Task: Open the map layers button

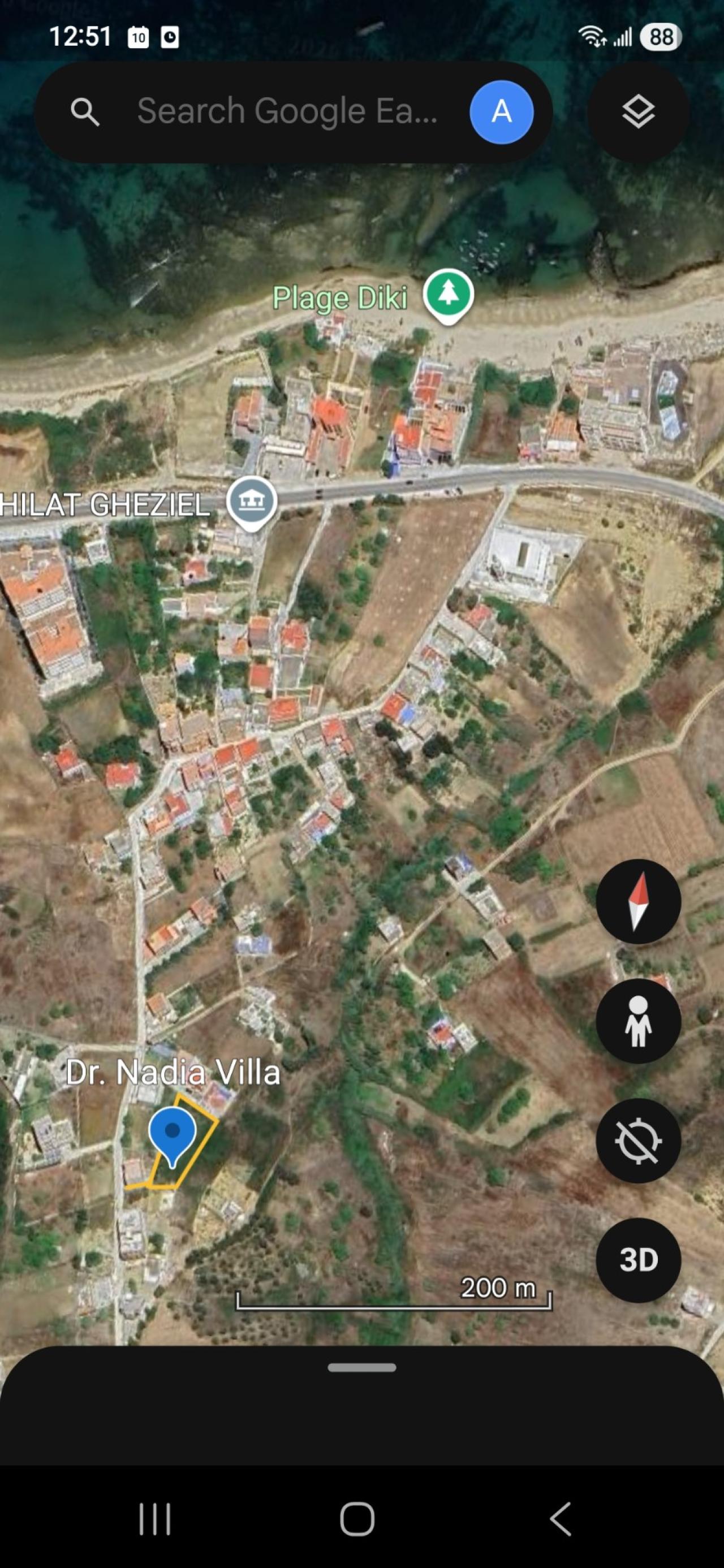Action: click(637, 112)
